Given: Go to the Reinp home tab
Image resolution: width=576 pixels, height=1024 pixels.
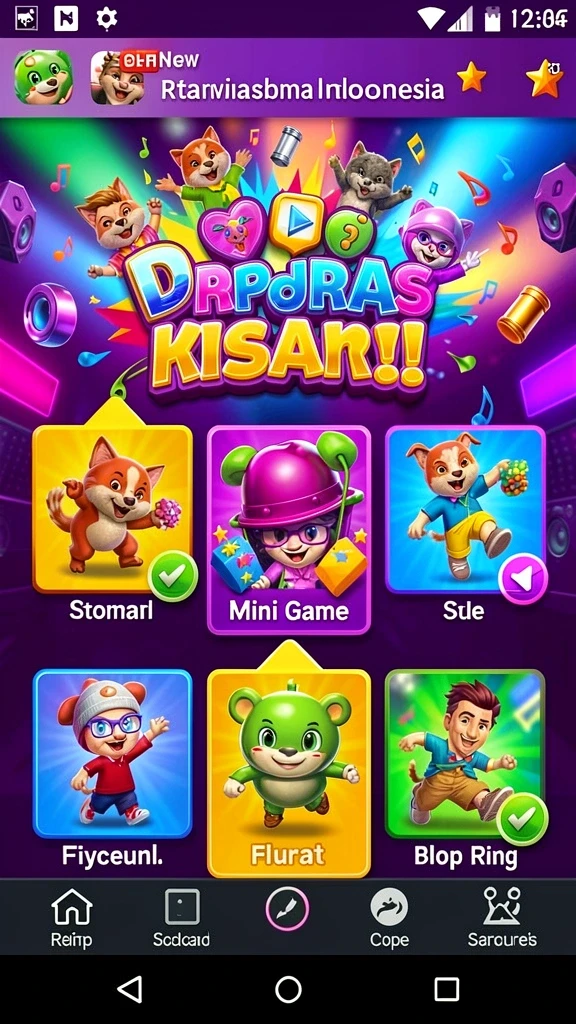Looking at the screenshot, I should pos(72,917).
